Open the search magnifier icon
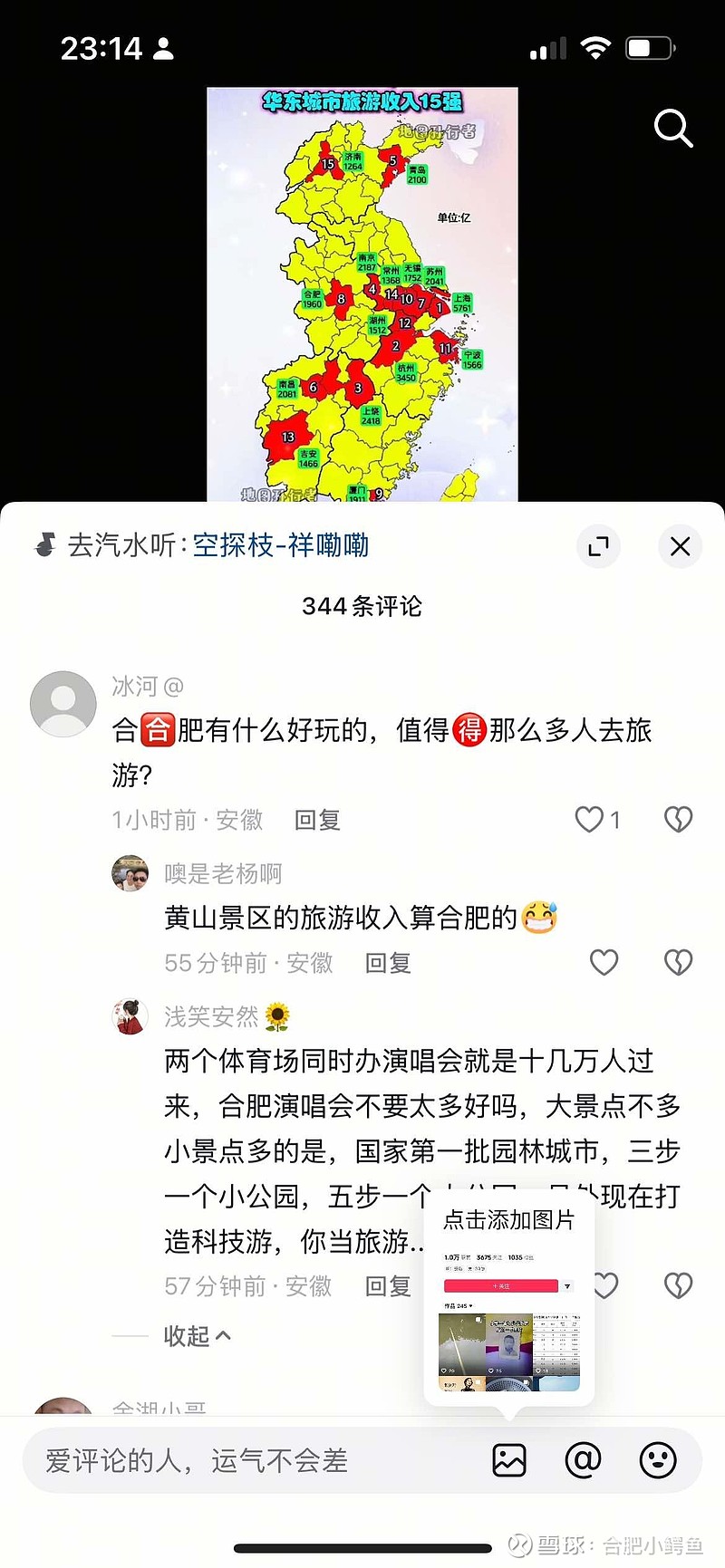This screenshot has width=725, height=1568. 674,129
